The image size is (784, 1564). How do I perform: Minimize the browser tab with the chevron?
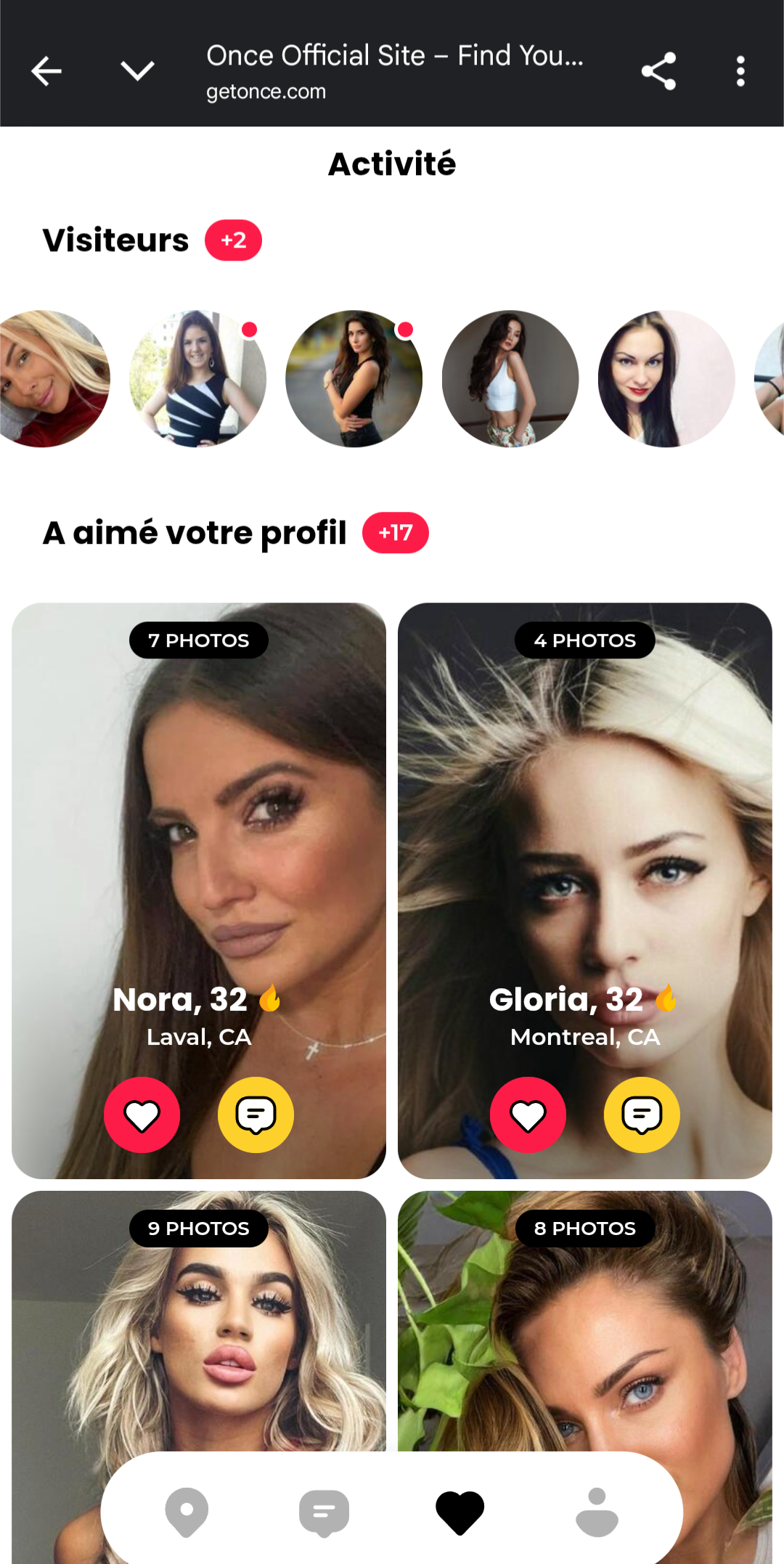137,71
